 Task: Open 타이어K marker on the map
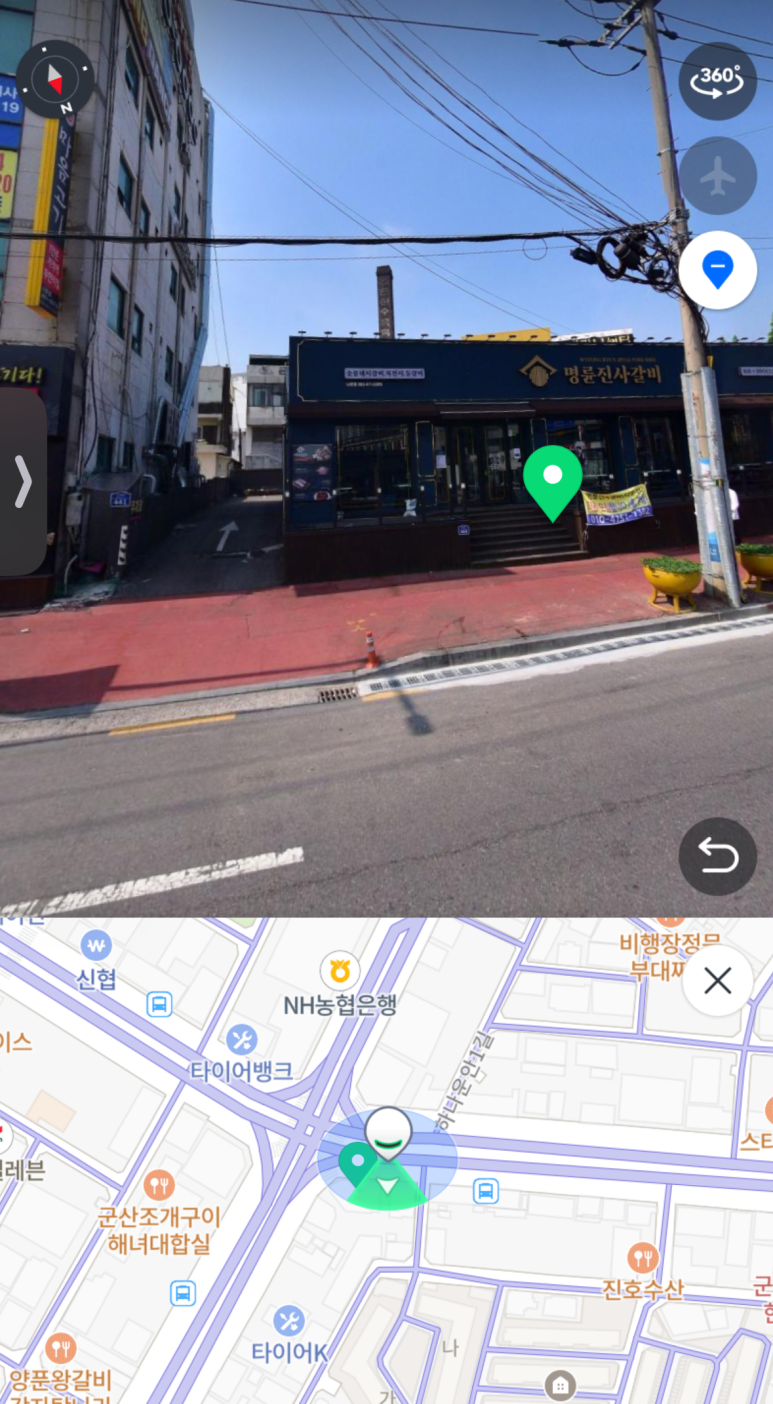[288, 1321]
